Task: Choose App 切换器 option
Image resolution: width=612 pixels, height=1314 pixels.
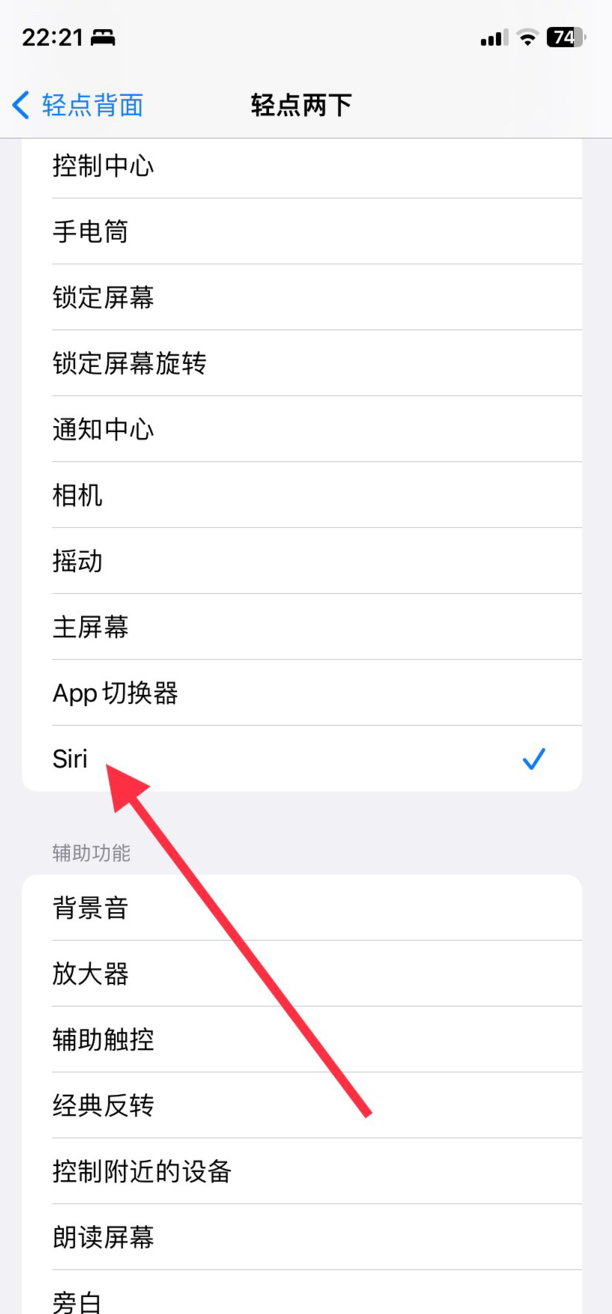Action: tap(300, 694)
